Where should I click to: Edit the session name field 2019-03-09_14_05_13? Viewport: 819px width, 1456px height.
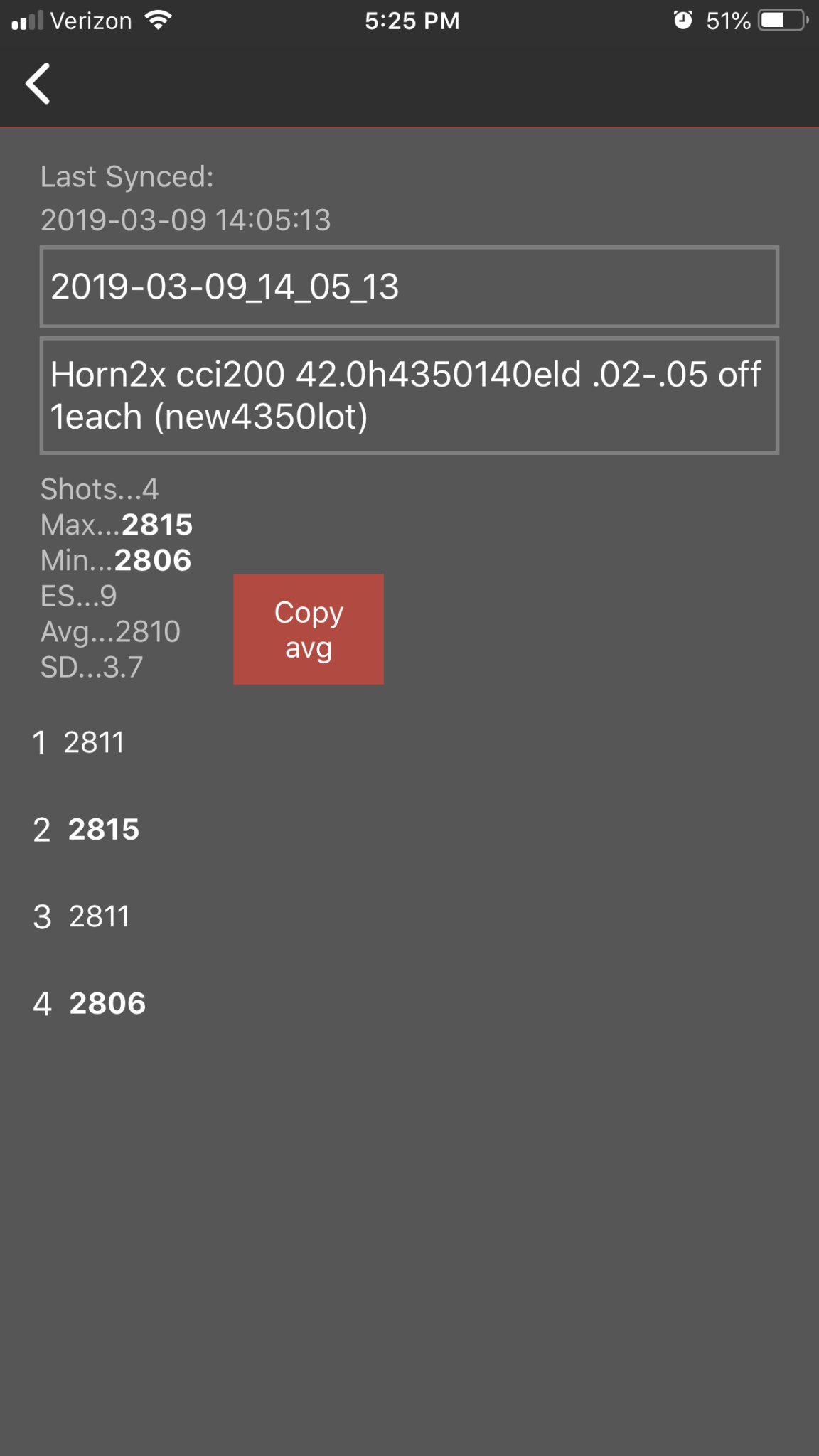click(x=409, y=287)
